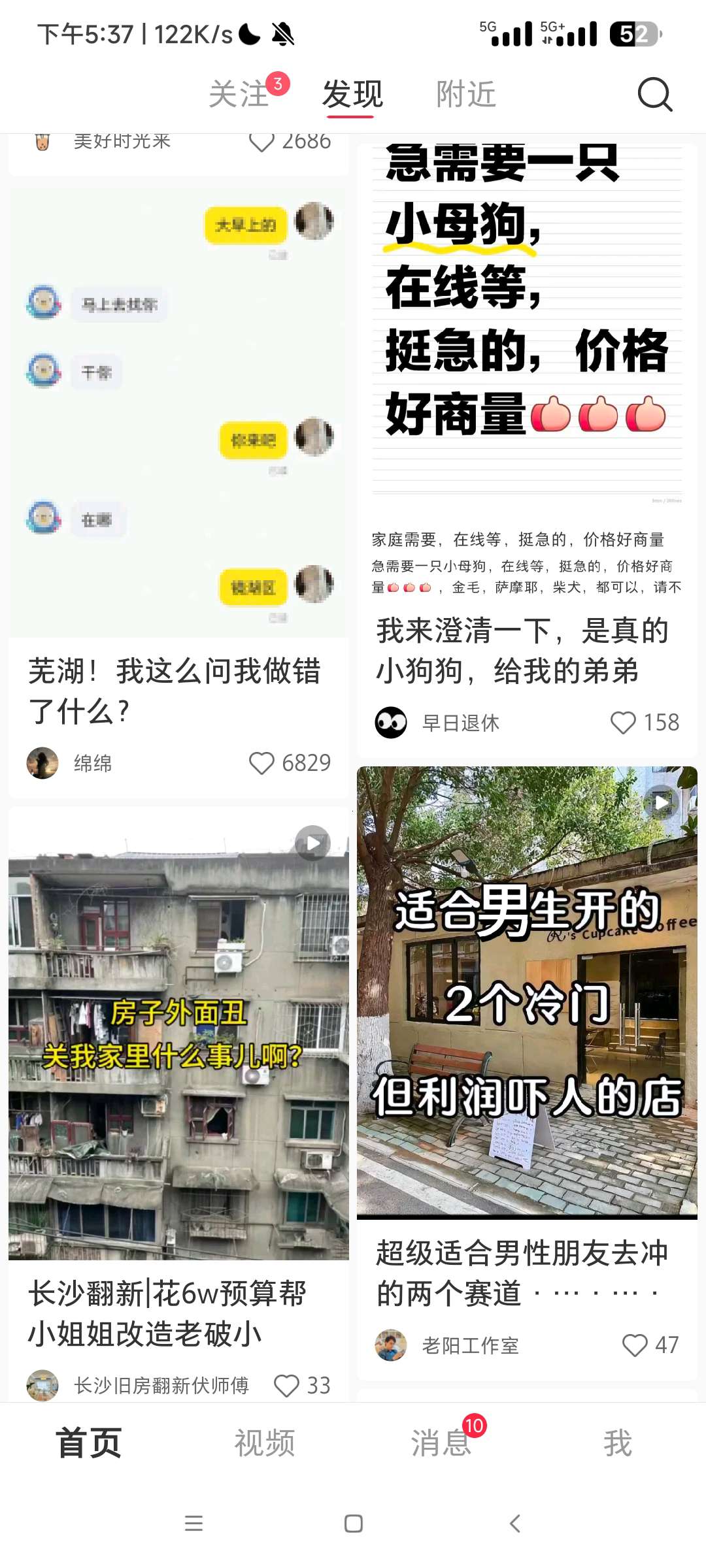Go to the 首页 tab
706x1568 pixels.
click(89, 1443)
